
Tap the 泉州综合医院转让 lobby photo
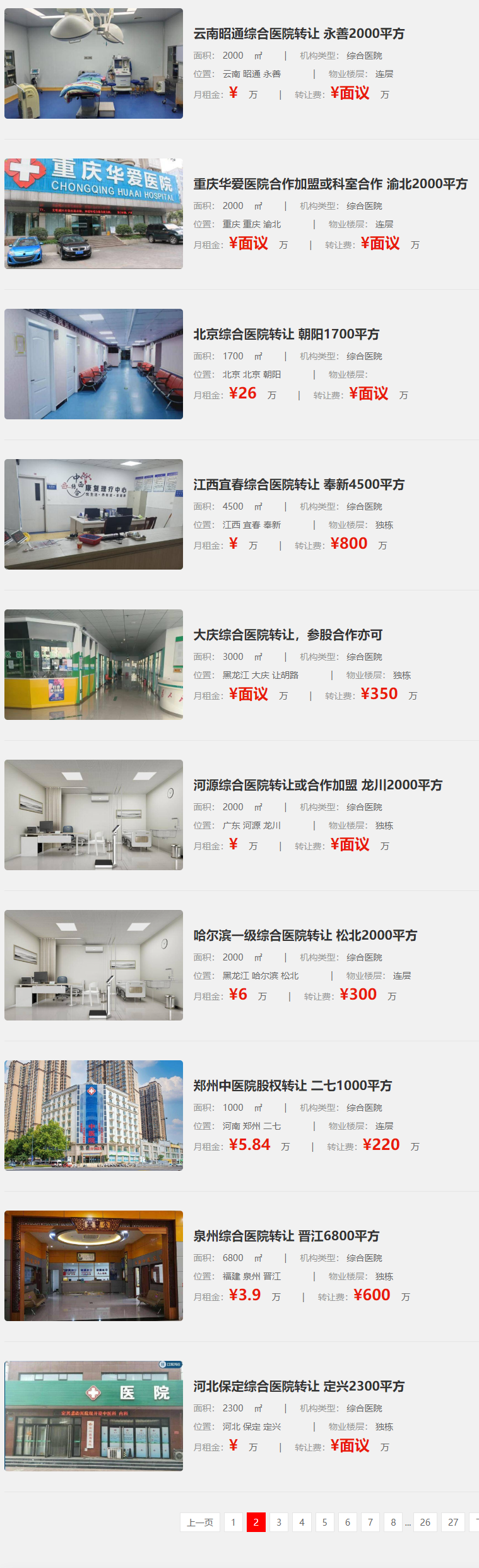point(93,1266)
